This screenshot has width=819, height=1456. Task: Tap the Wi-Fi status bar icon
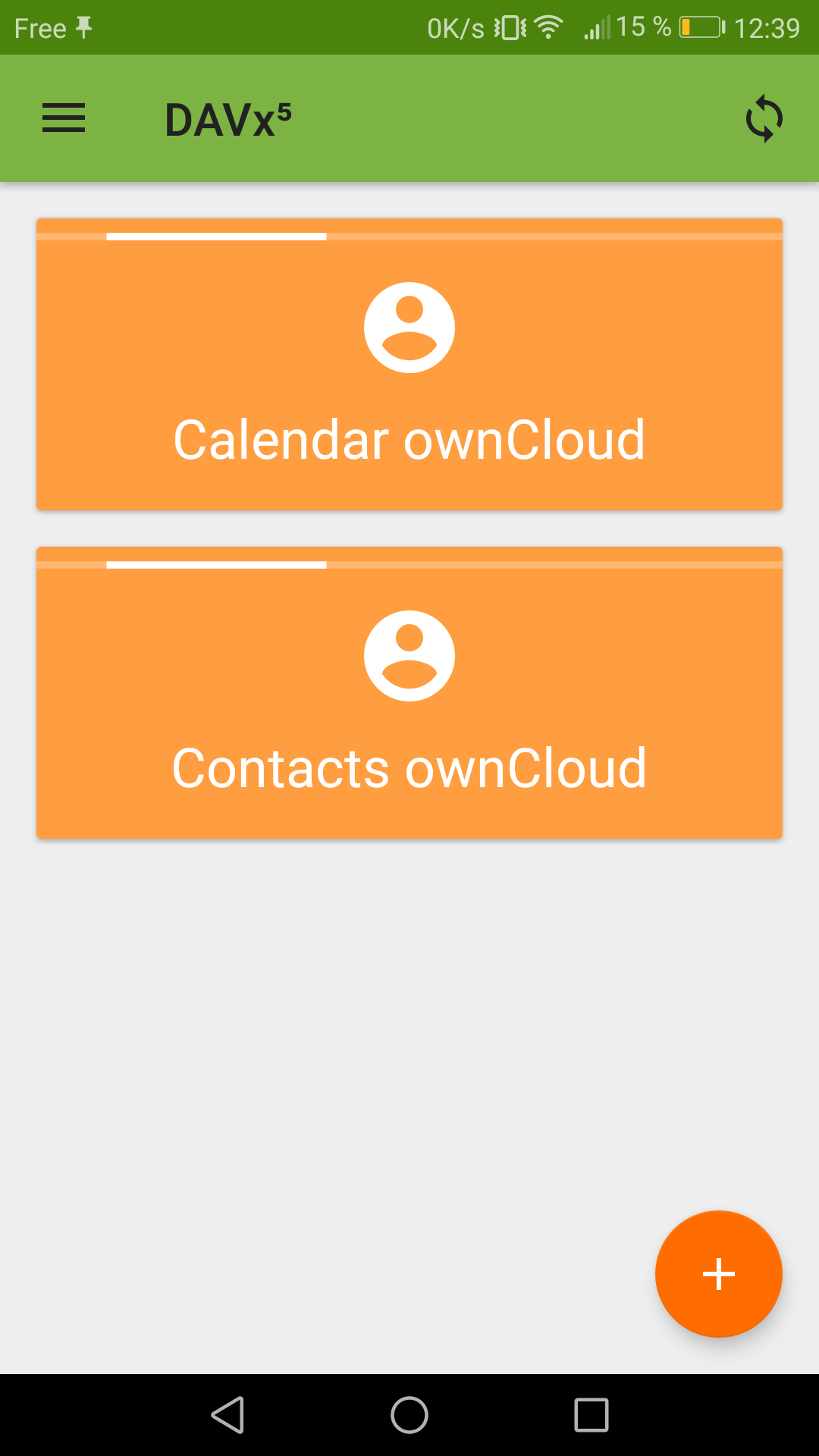548,27
